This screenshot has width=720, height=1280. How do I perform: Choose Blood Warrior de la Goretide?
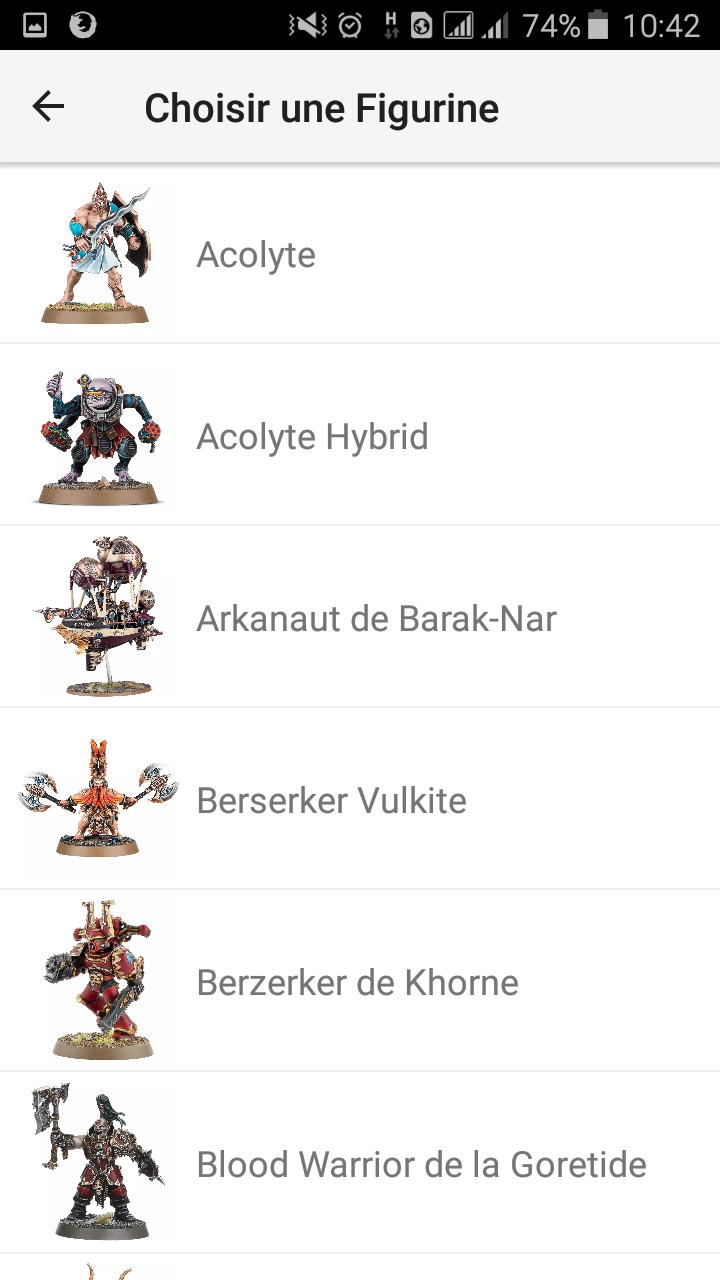[x=360, y=1163]
